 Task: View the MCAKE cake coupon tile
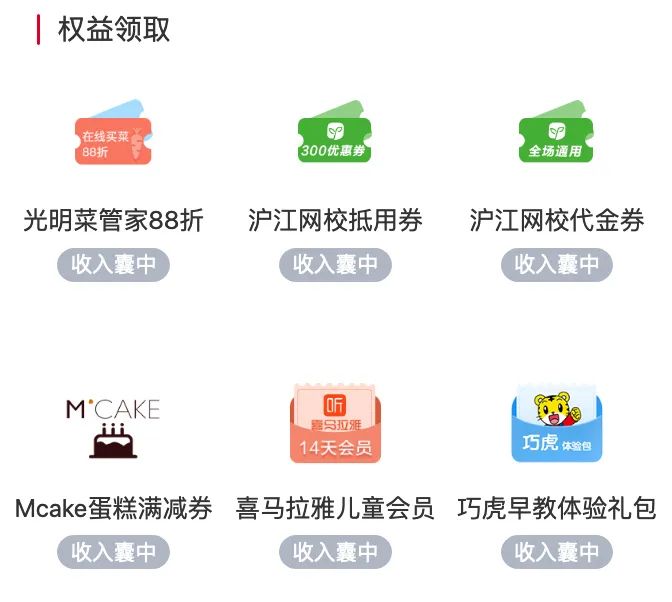(x=113, y=425)
